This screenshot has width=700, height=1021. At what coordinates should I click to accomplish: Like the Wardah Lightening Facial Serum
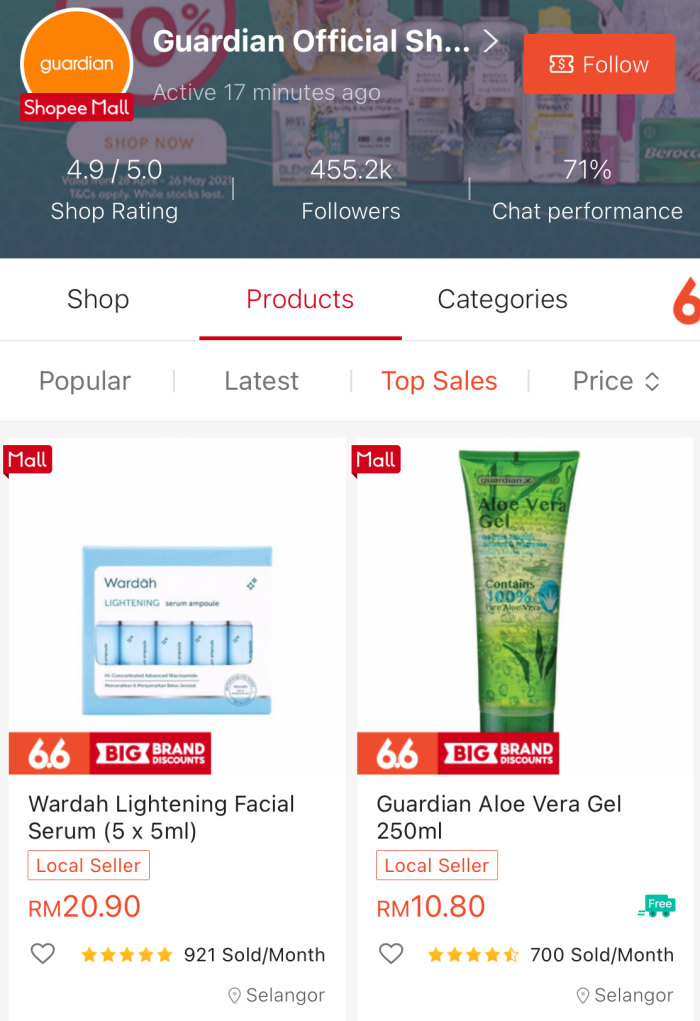43,954
